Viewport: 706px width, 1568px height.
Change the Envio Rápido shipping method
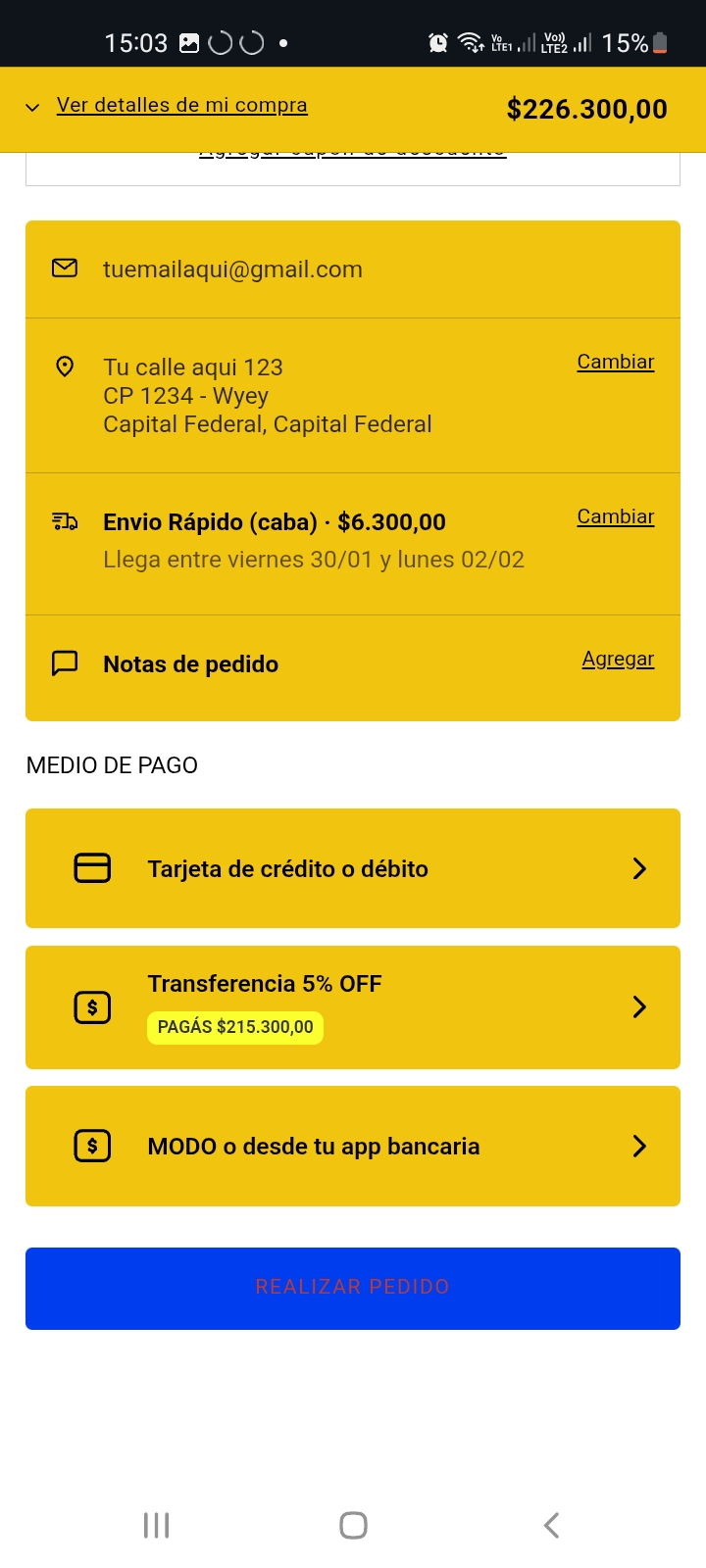pos(615,517)
